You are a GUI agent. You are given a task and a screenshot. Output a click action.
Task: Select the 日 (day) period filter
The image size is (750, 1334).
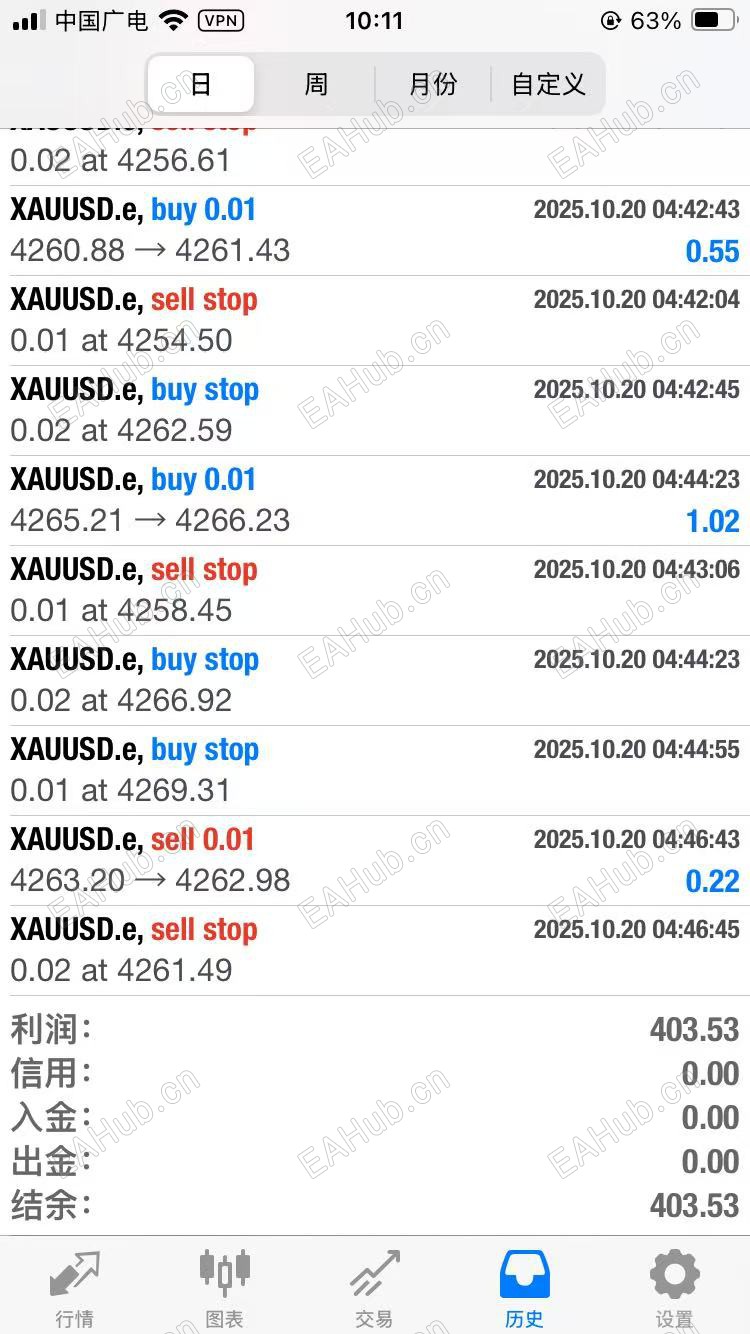[201, 84]
